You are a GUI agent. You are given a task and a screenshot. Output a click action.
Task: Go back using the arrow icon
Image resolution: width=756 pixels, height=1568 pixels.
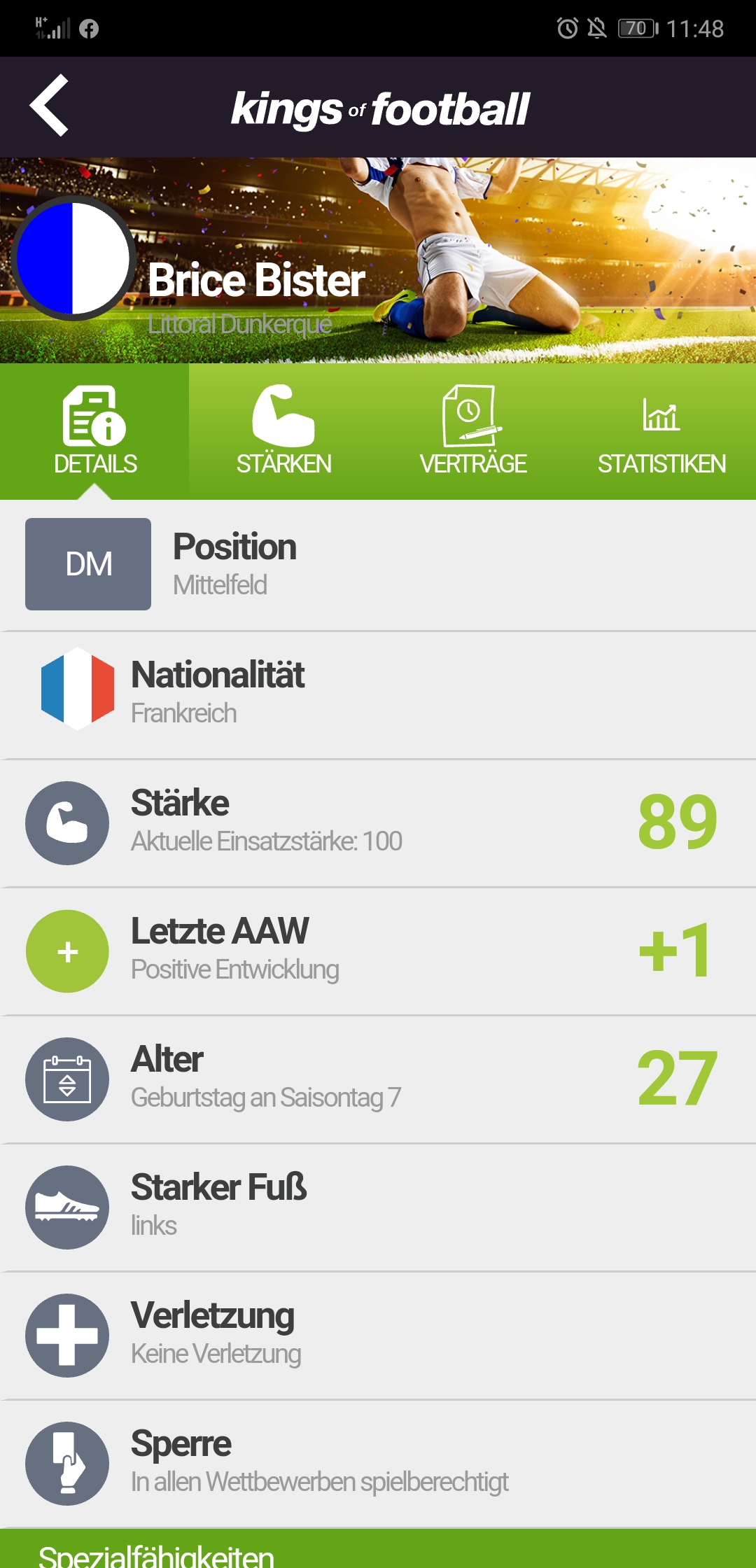49,106
